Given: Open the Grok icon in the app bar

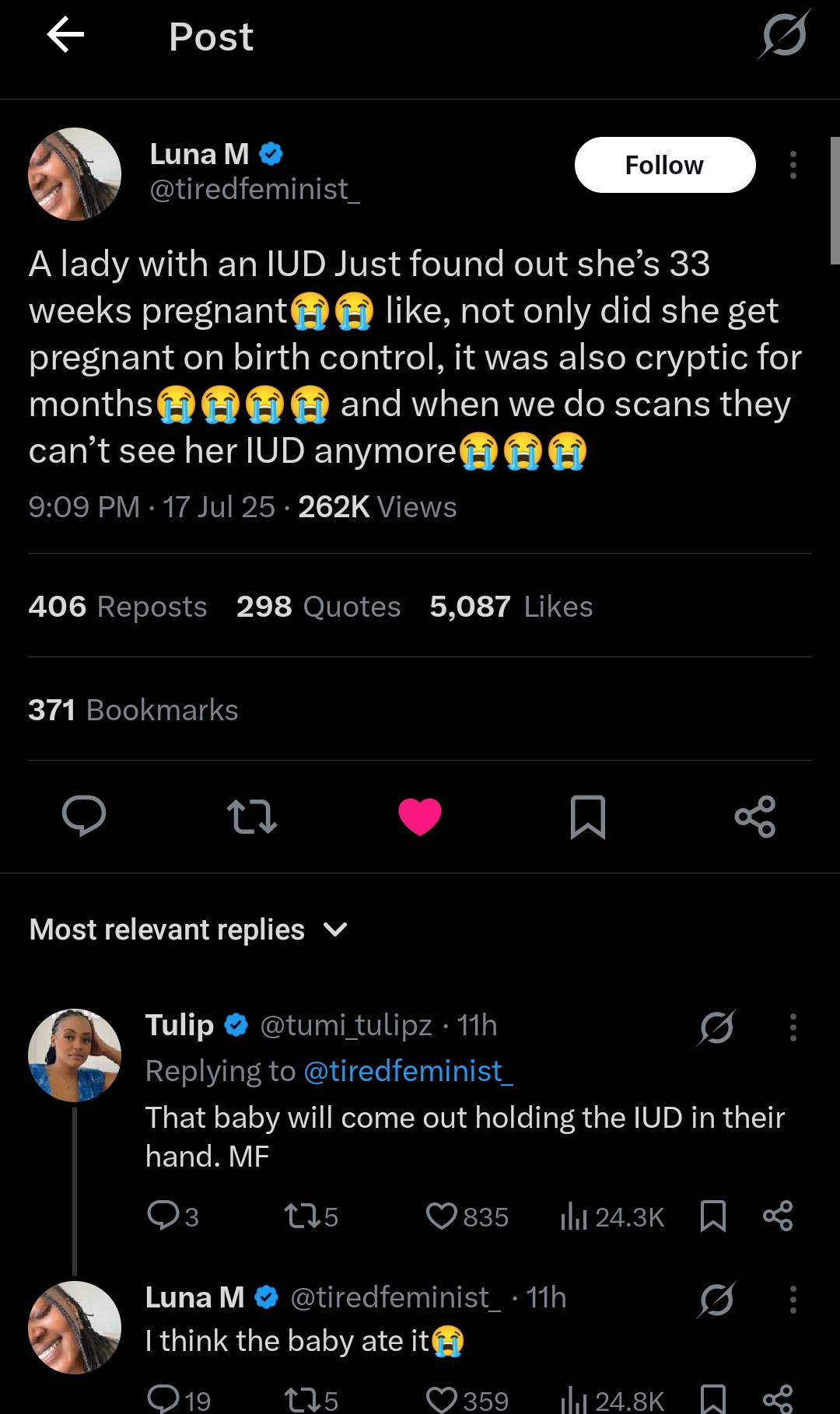Looking at the screenshot, I should (x=784, y=36).
